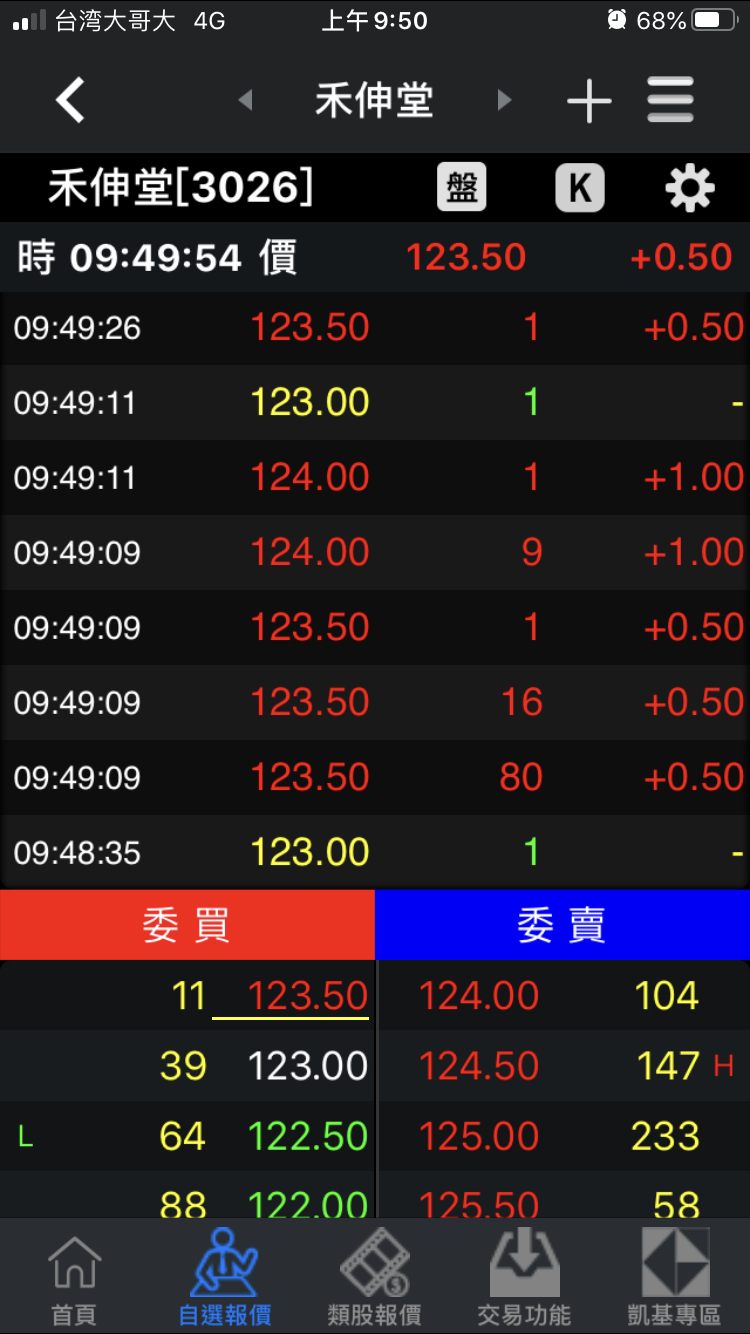
Task: Open the settings gear icon
Action: pos(690,187)
